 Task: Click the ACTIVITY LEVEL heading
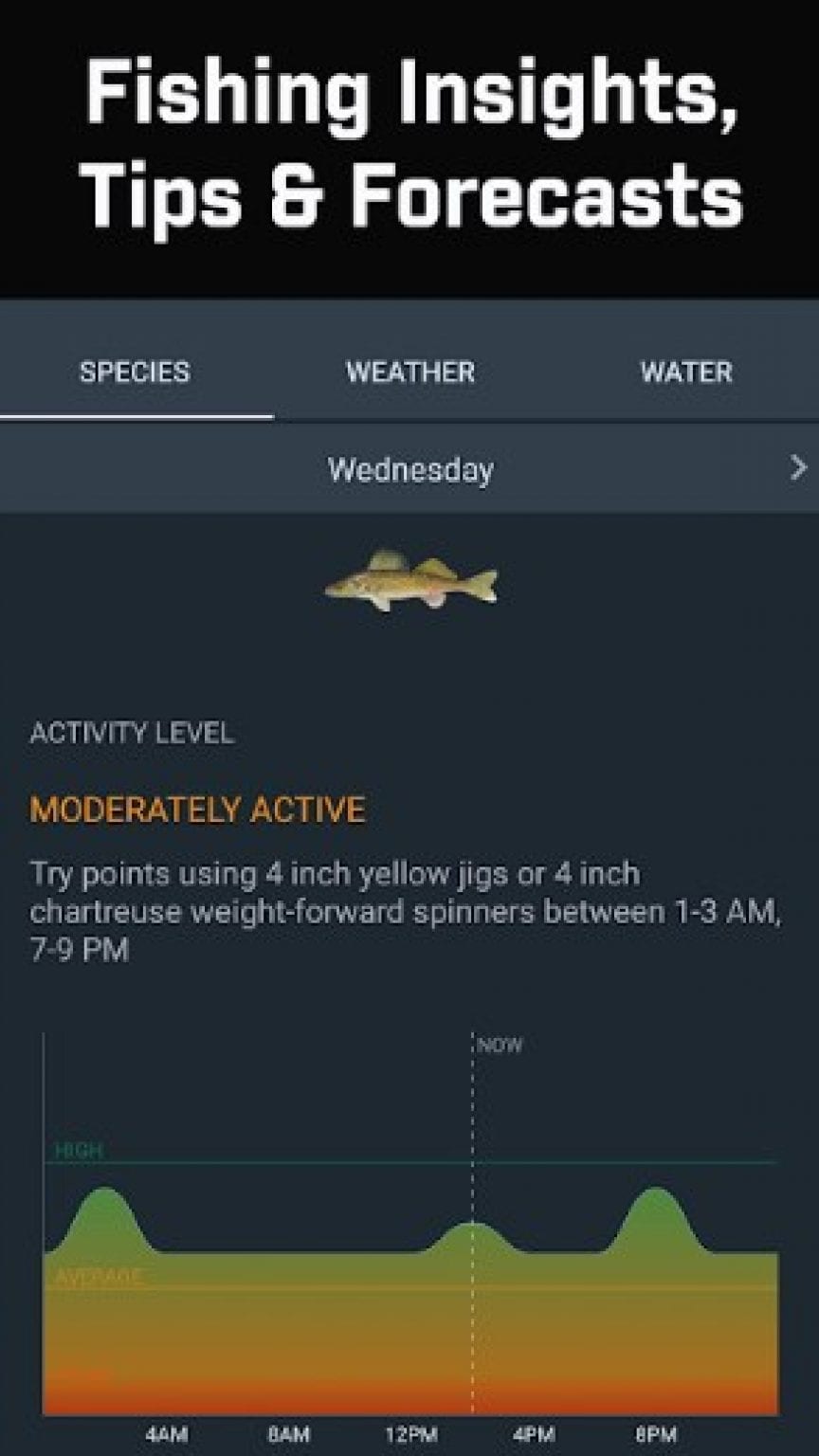[133, 733]
